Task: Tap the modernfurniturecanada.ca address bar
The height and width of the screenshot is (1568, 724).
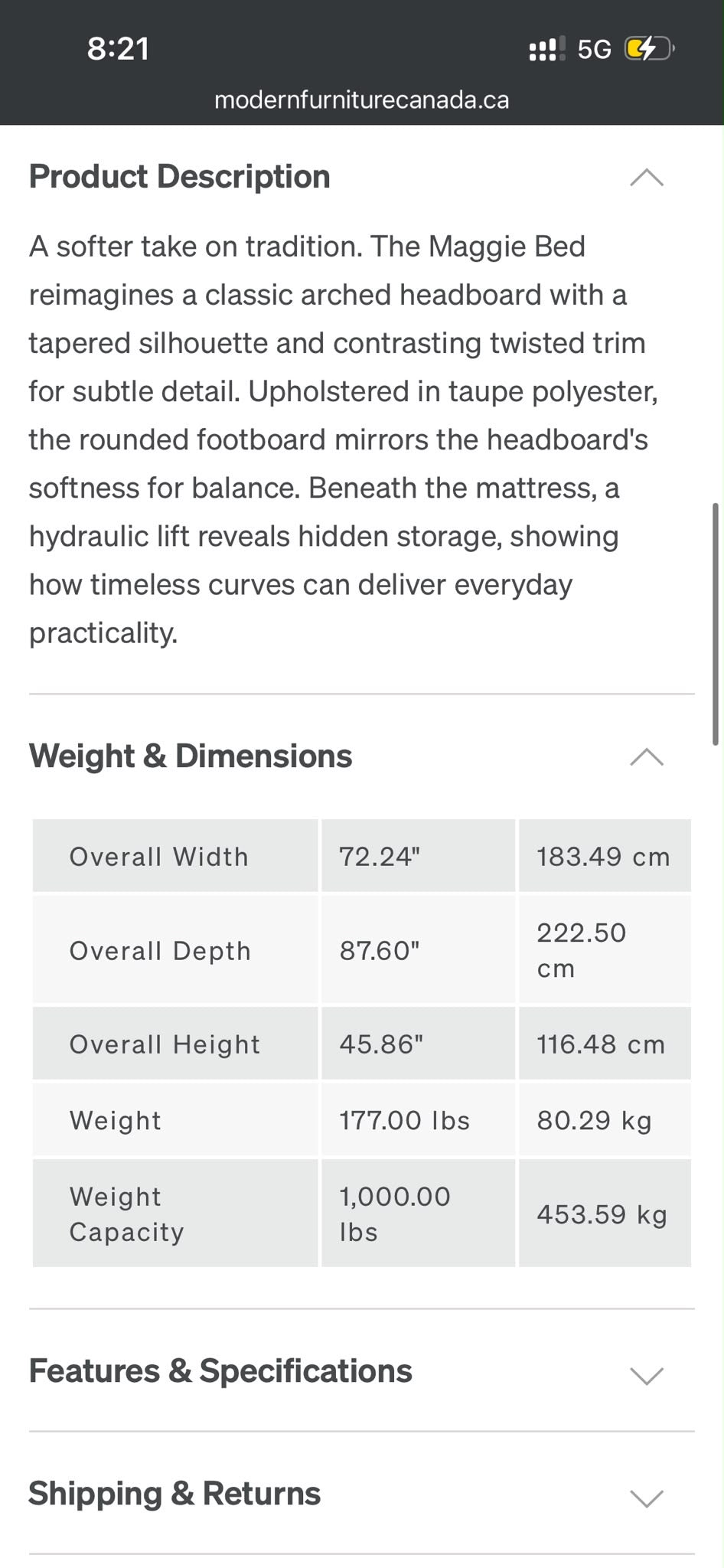Action: pyautogui.click(x=362, y=100)
